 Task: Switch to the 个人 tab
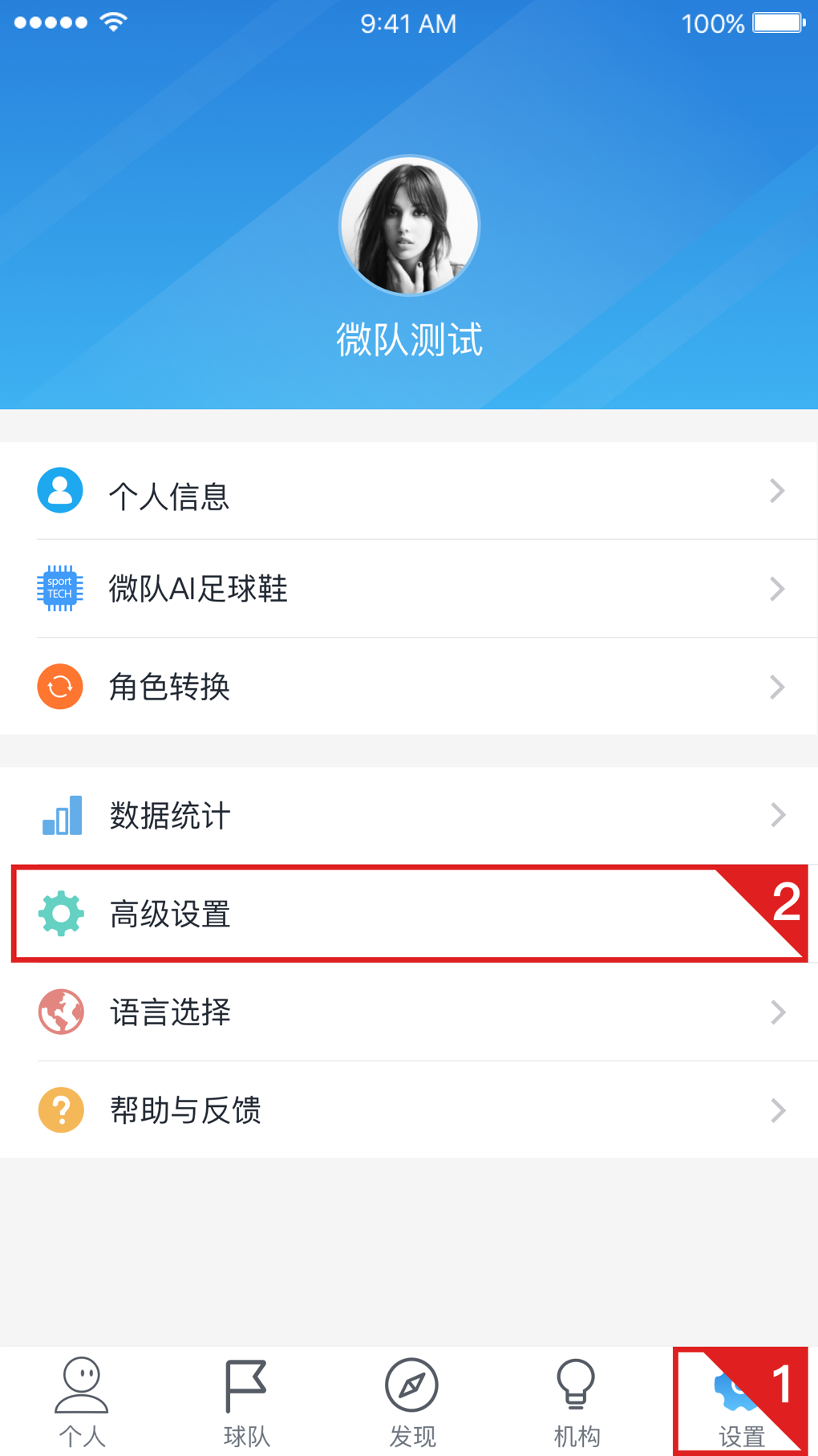[x=82, y=1402]
